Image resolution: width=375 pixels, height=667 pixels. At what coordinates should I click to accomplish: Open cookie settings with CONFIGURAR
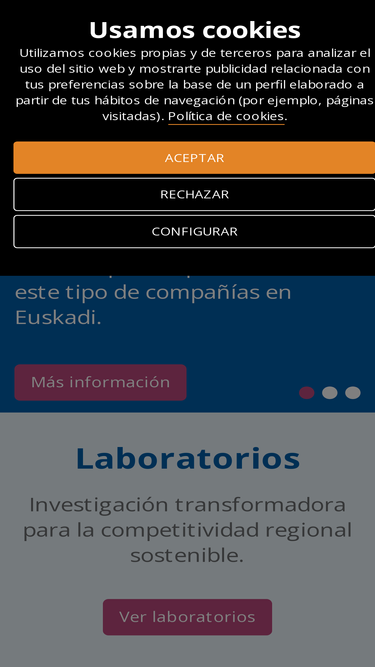point(194,231)
